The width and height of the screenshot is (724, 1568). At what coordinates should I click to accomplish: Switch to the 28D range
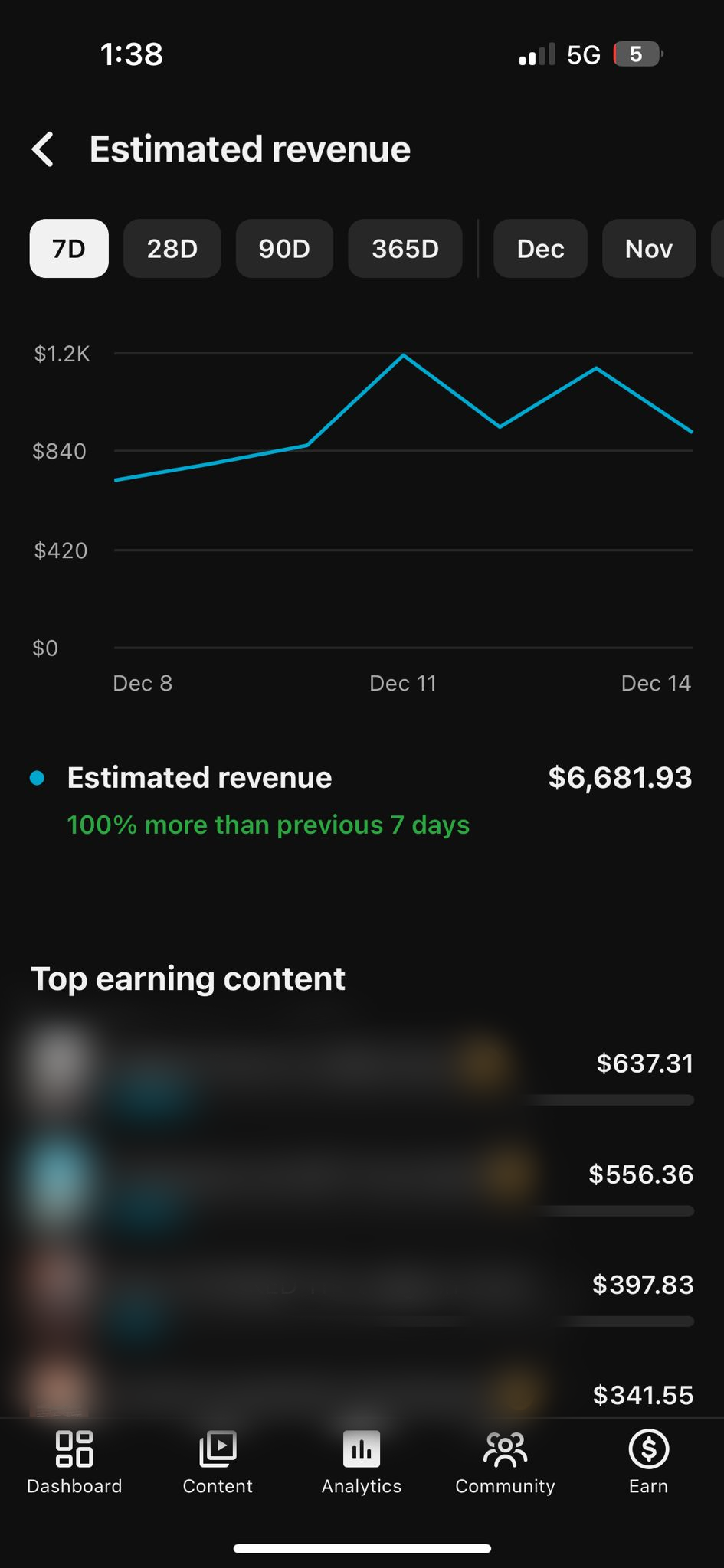[x=172, y=249]
